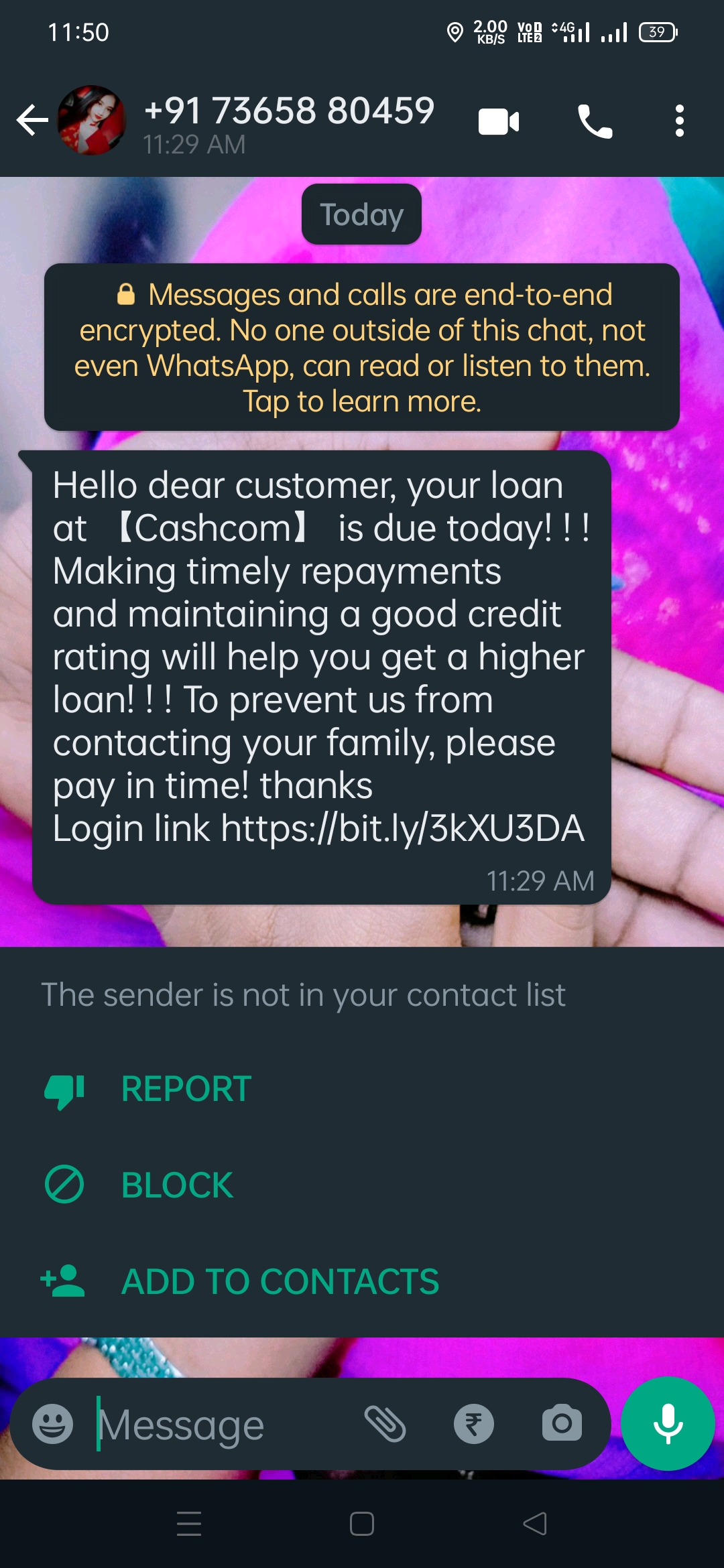Screen dimensions: 724x1568
Task: Start a video call with this number
Action: (x=499, y=121)
